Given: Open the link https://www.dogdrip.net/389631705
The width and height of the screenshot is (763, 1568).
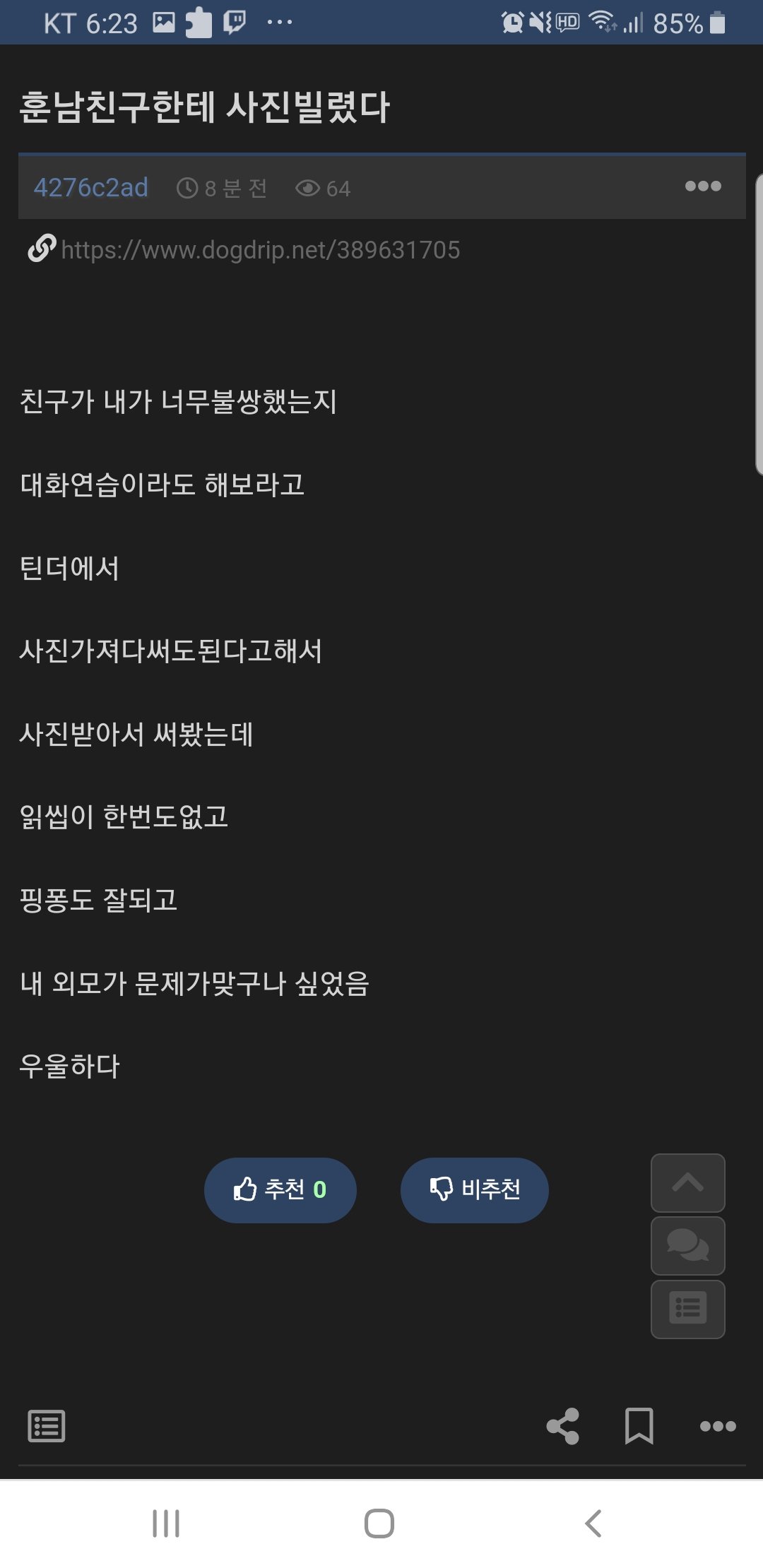Looking at the screenshot, I should tap(260, 249).
